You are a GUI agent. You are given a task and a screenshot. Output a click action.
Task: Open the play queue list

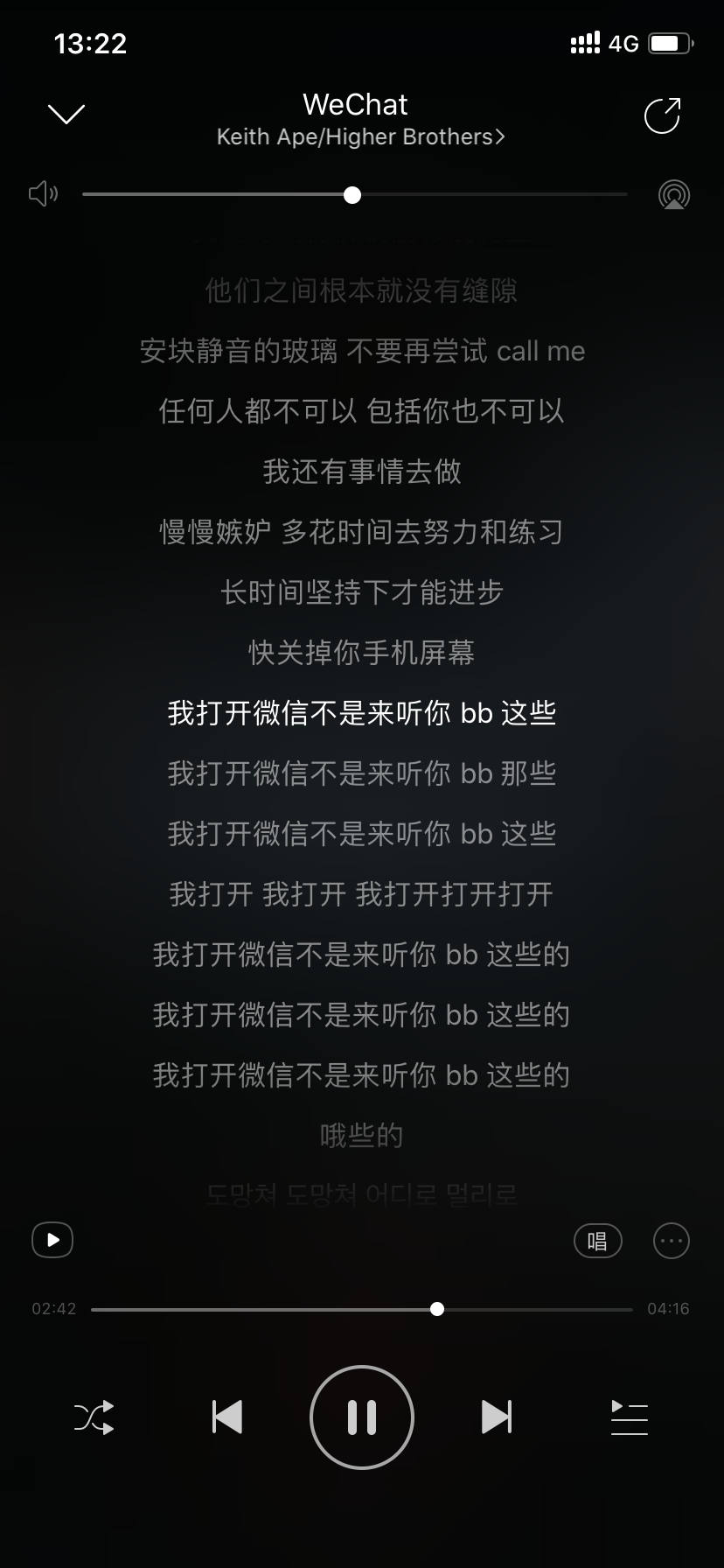[x=629, y=1417]
